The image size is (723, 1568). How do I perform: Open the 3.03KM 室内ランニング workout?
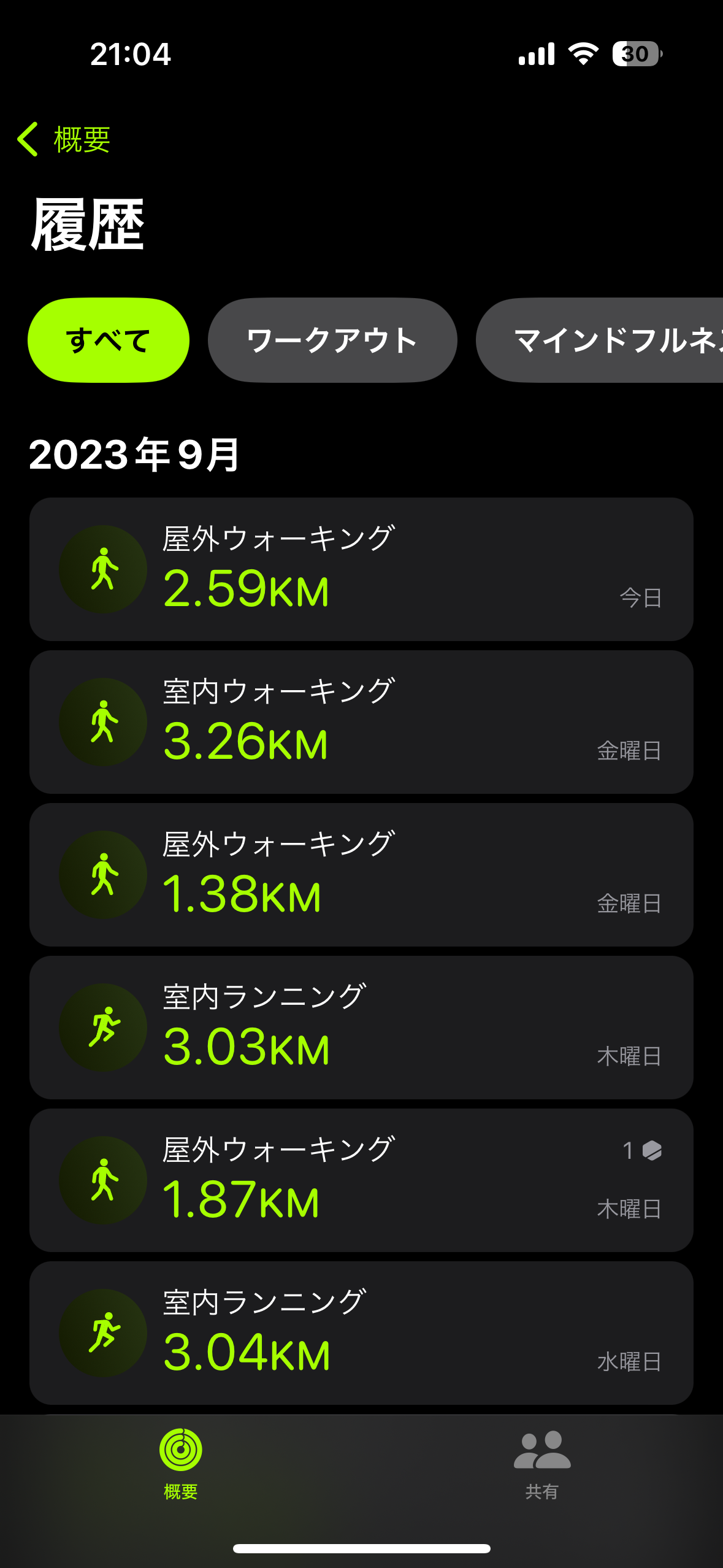coord(361,1028)
